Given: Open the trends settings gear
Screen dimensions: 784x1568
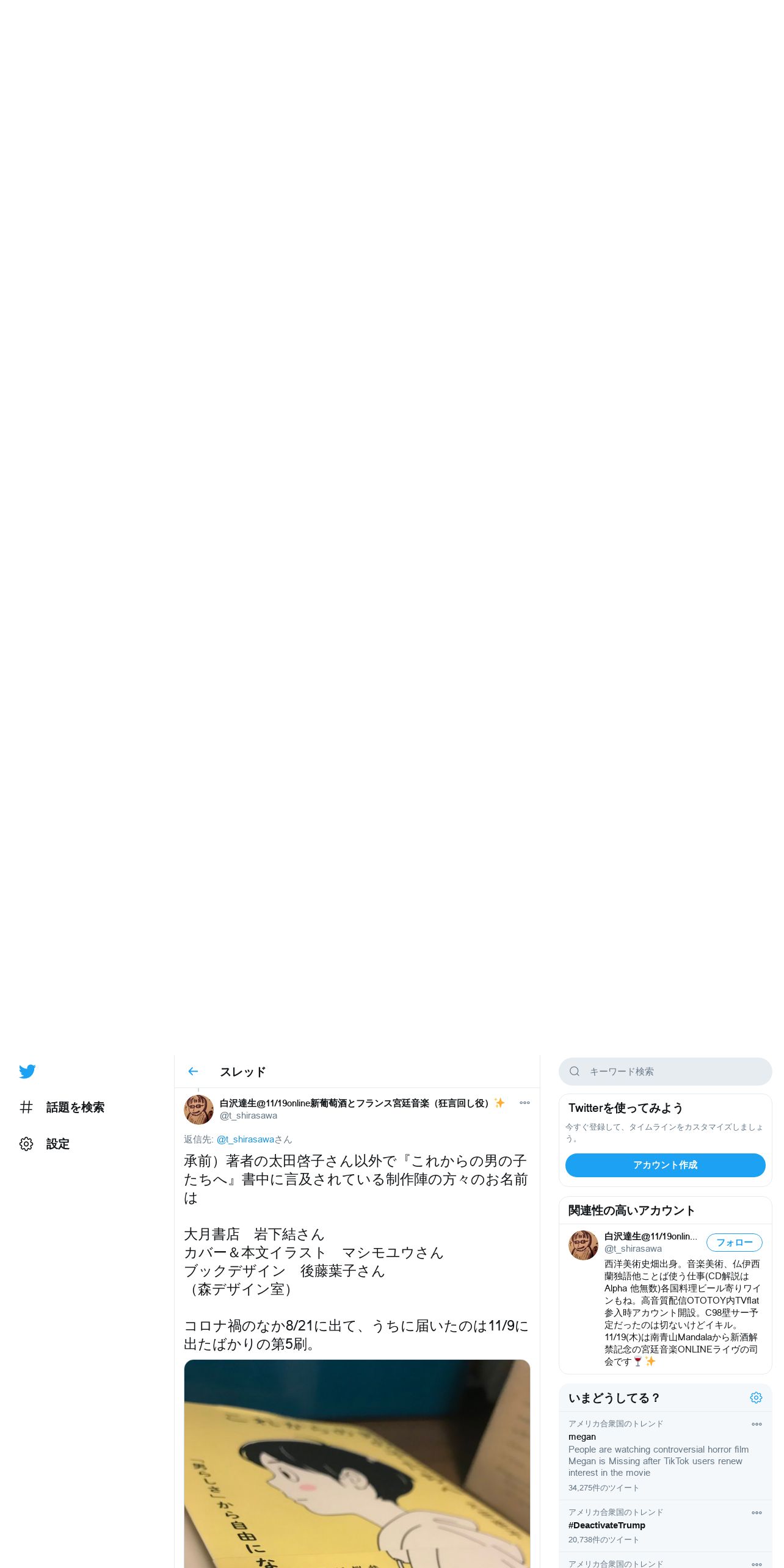Looking at the screenshot, I should 756,1398.
